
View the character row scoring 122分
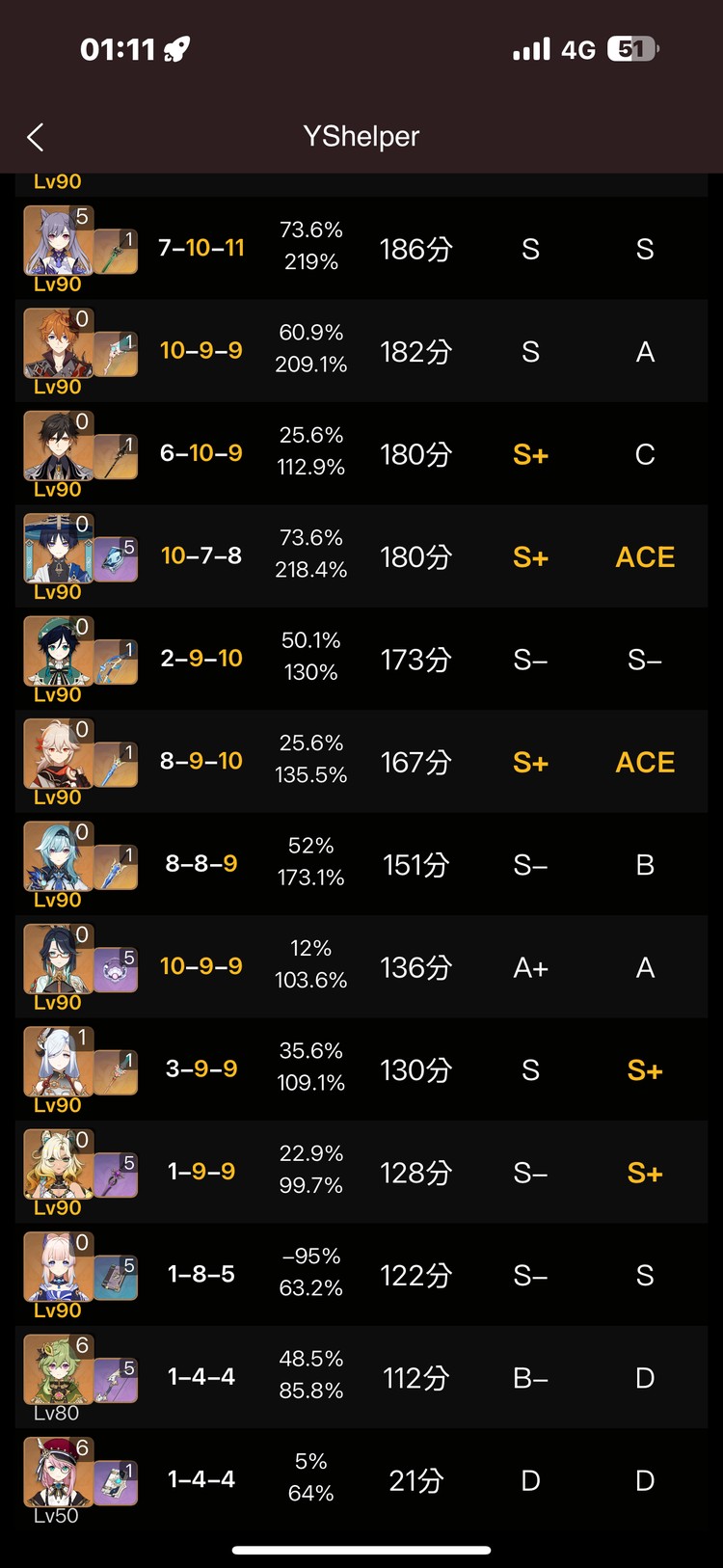pos(361,1275)
